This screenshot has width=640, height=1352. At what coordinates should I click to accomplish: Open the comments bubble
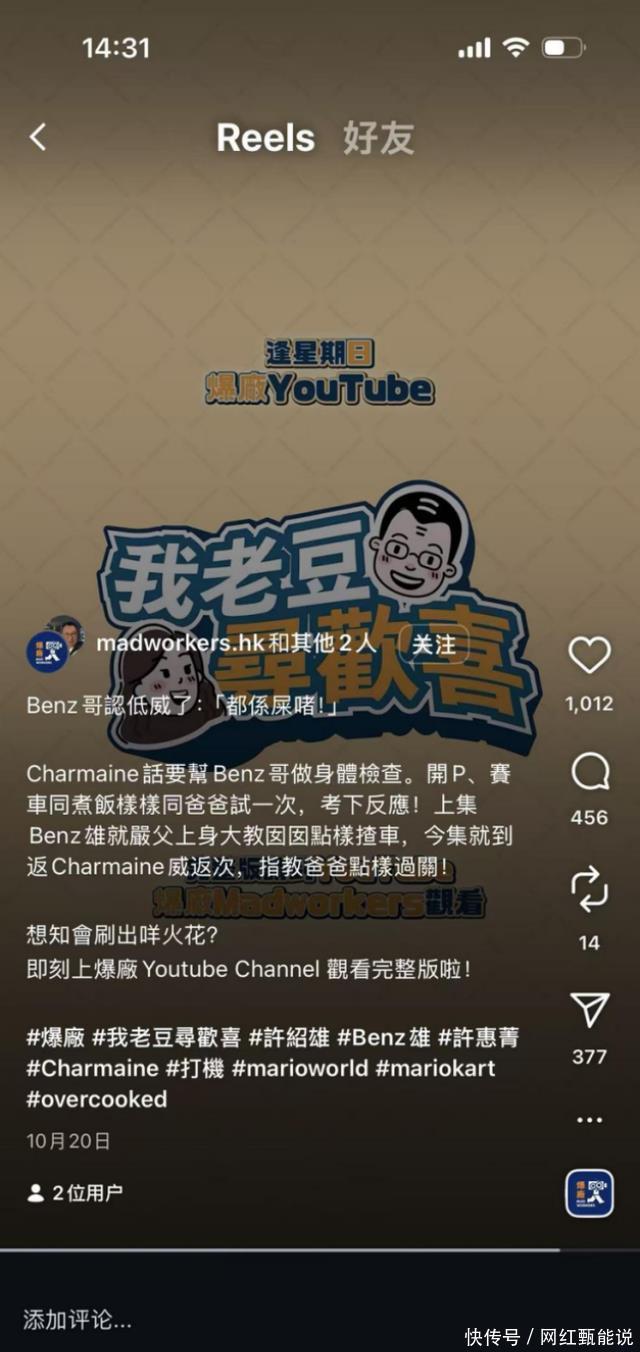[589, 772]
